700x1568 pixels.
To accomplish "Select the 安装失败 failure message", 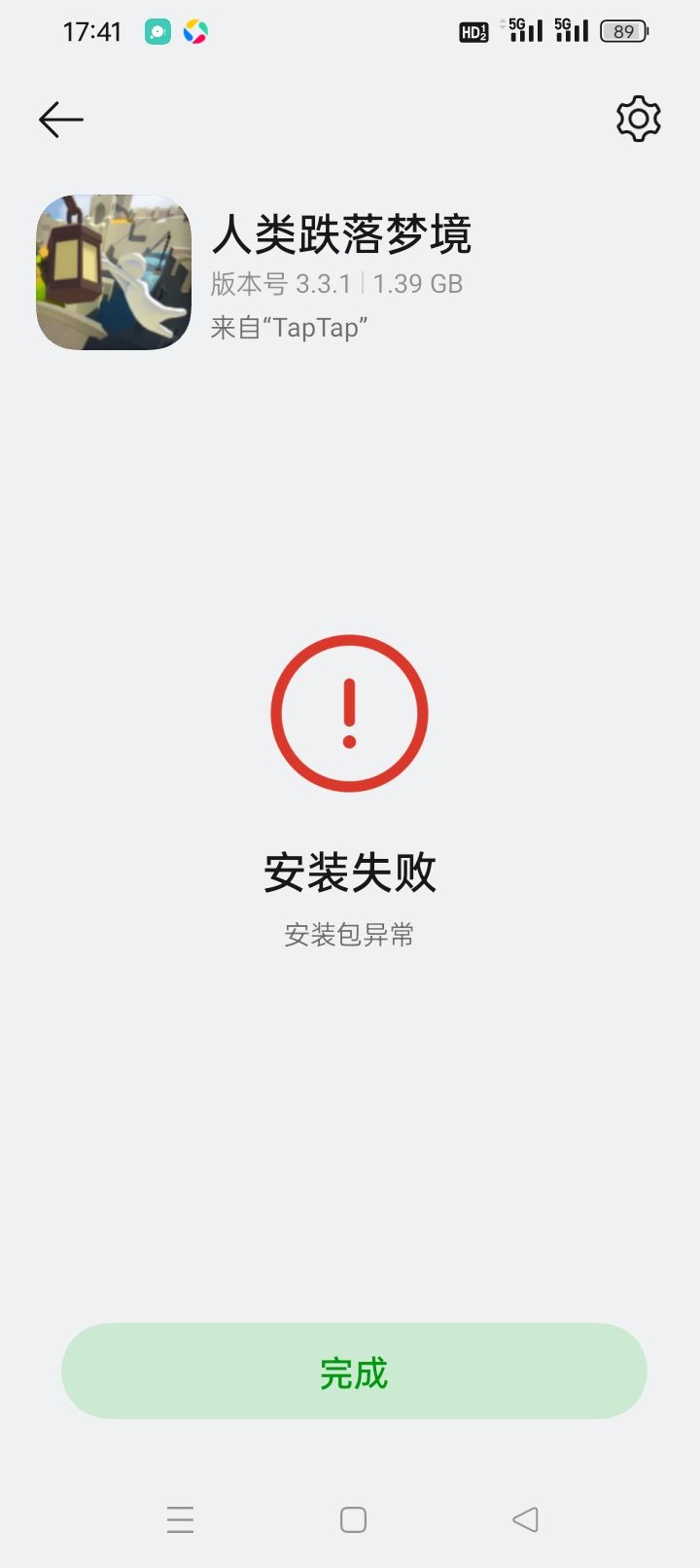I will click(x=350, y=873).
